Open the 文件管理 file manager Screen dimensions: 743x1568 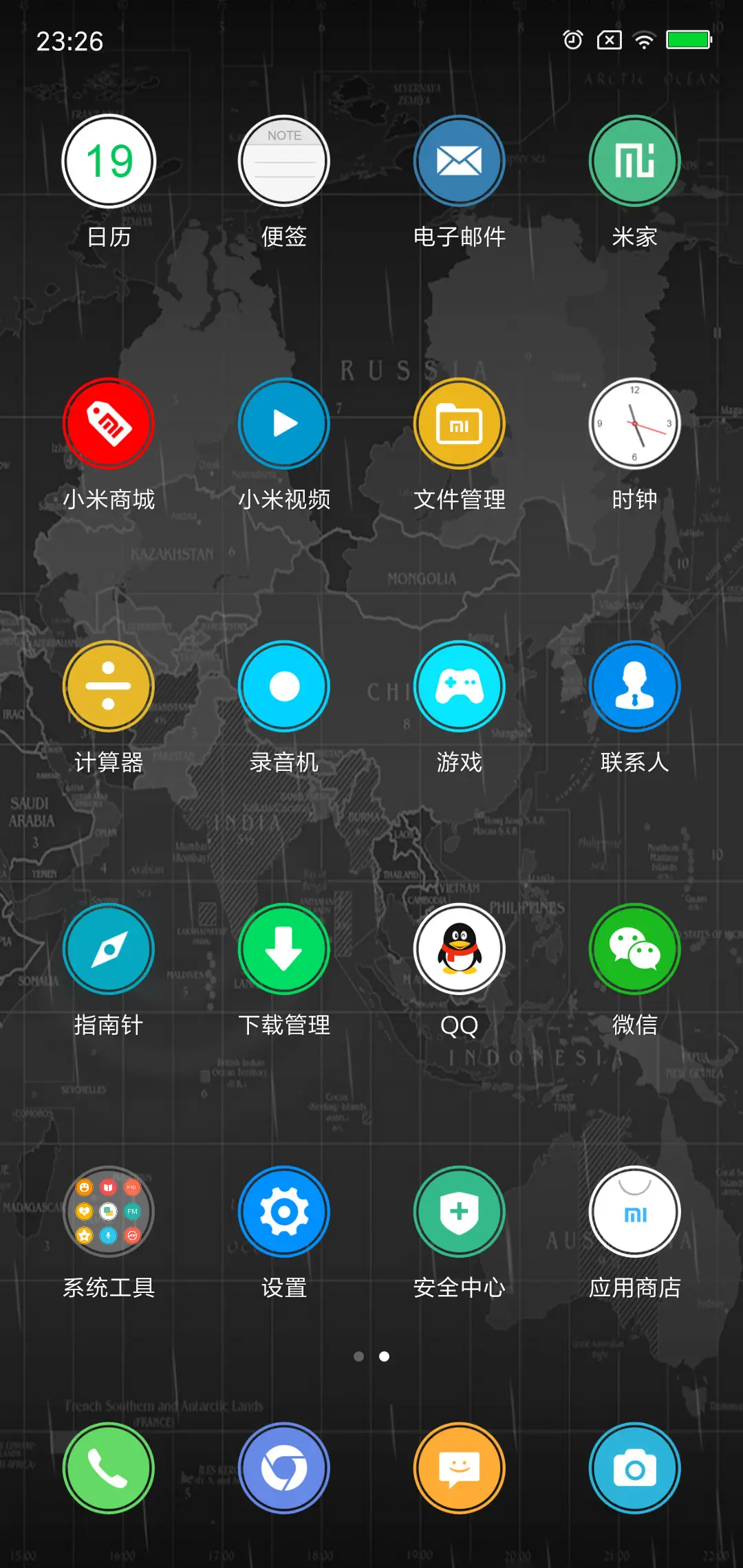(459, 424)
